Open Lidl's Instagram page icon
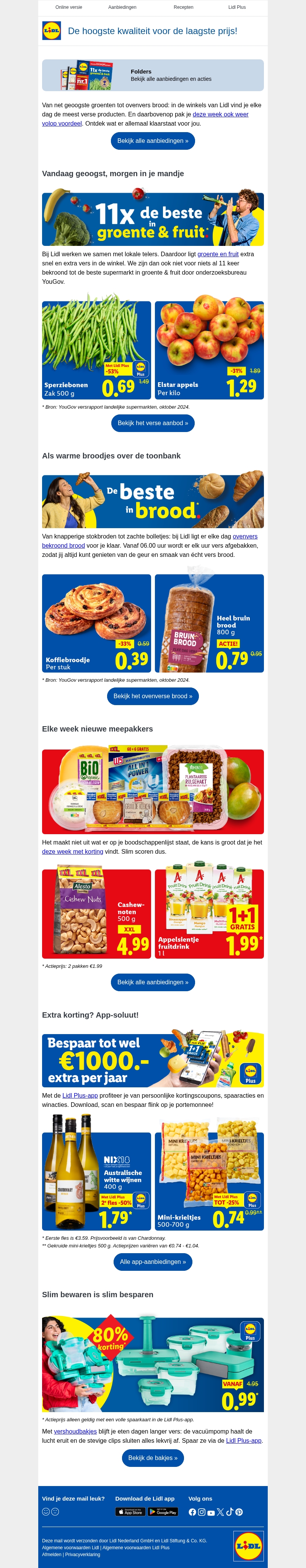 [201, 1512]
